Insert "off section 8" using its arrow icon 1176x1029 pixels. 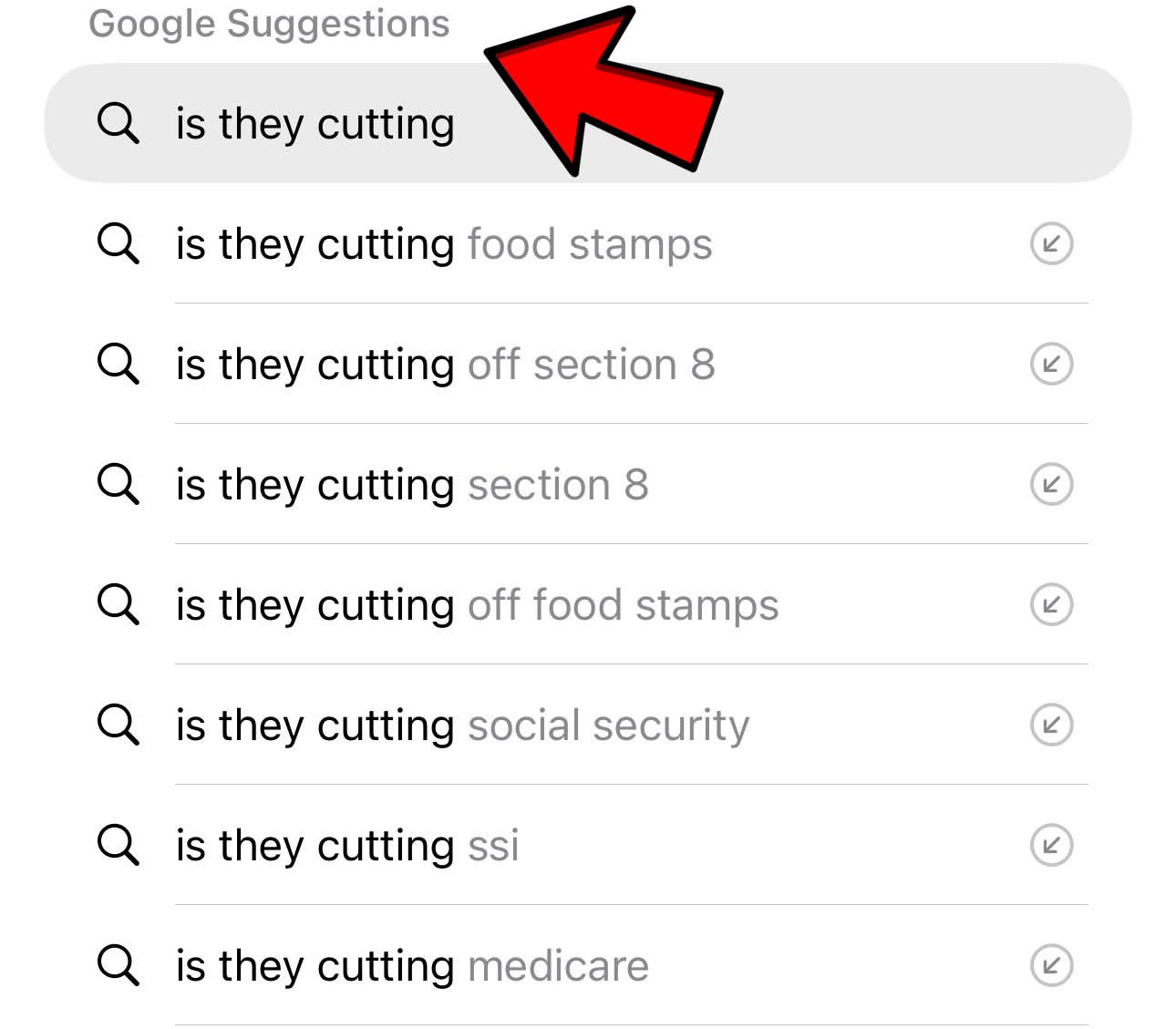[1051, 365]
